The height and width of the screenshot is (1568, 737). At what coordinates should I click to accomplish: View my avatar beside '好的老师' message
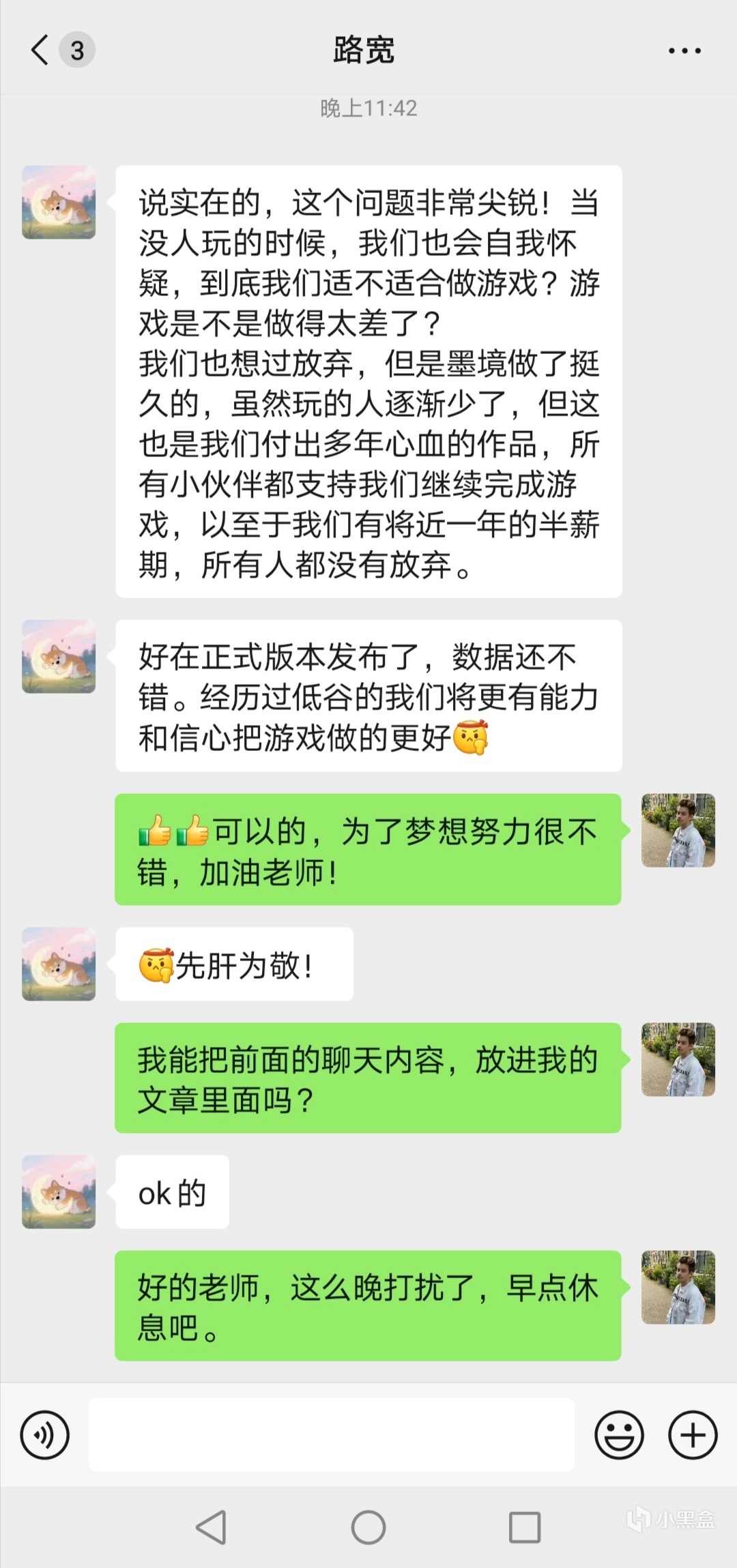[x=678, y=1288]
